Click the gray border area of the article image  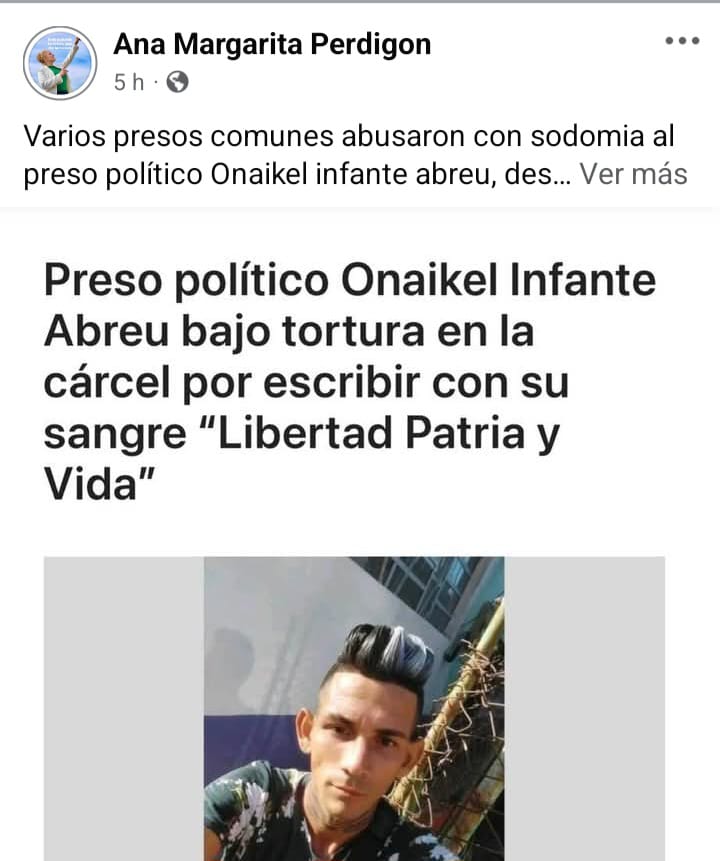click(x=120, y=700)
